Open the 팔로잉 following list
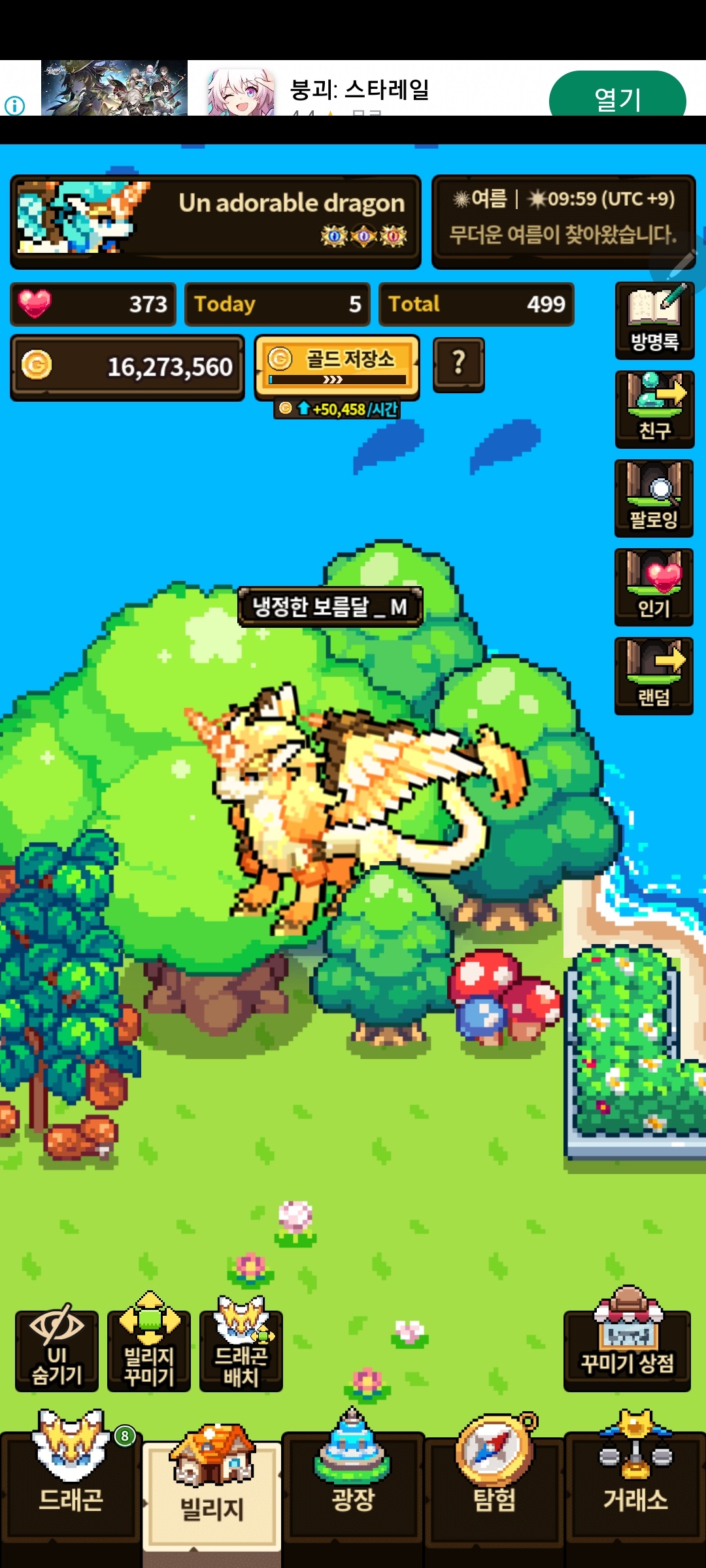 tap(654, 498)
